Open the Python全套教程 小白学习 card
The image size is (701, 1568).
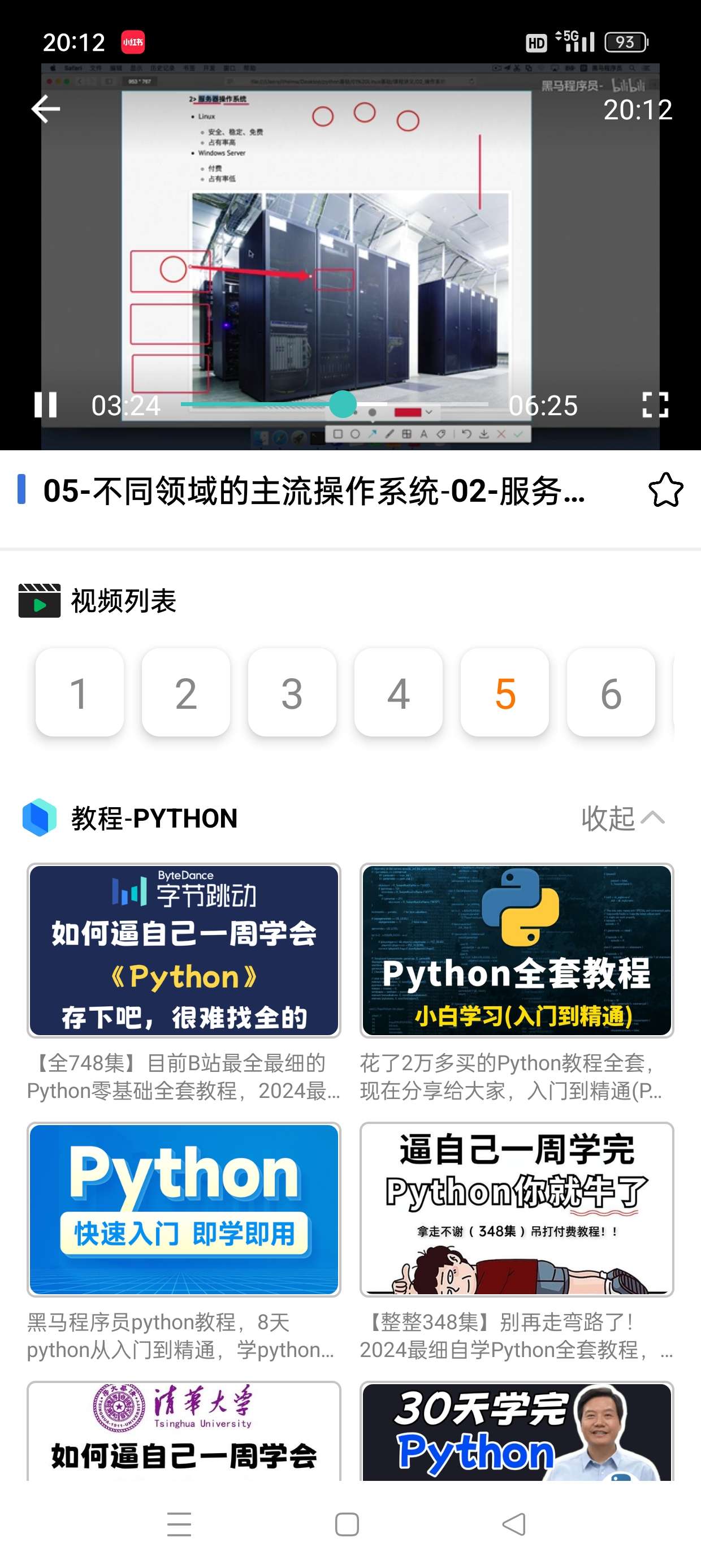point(517,950)
